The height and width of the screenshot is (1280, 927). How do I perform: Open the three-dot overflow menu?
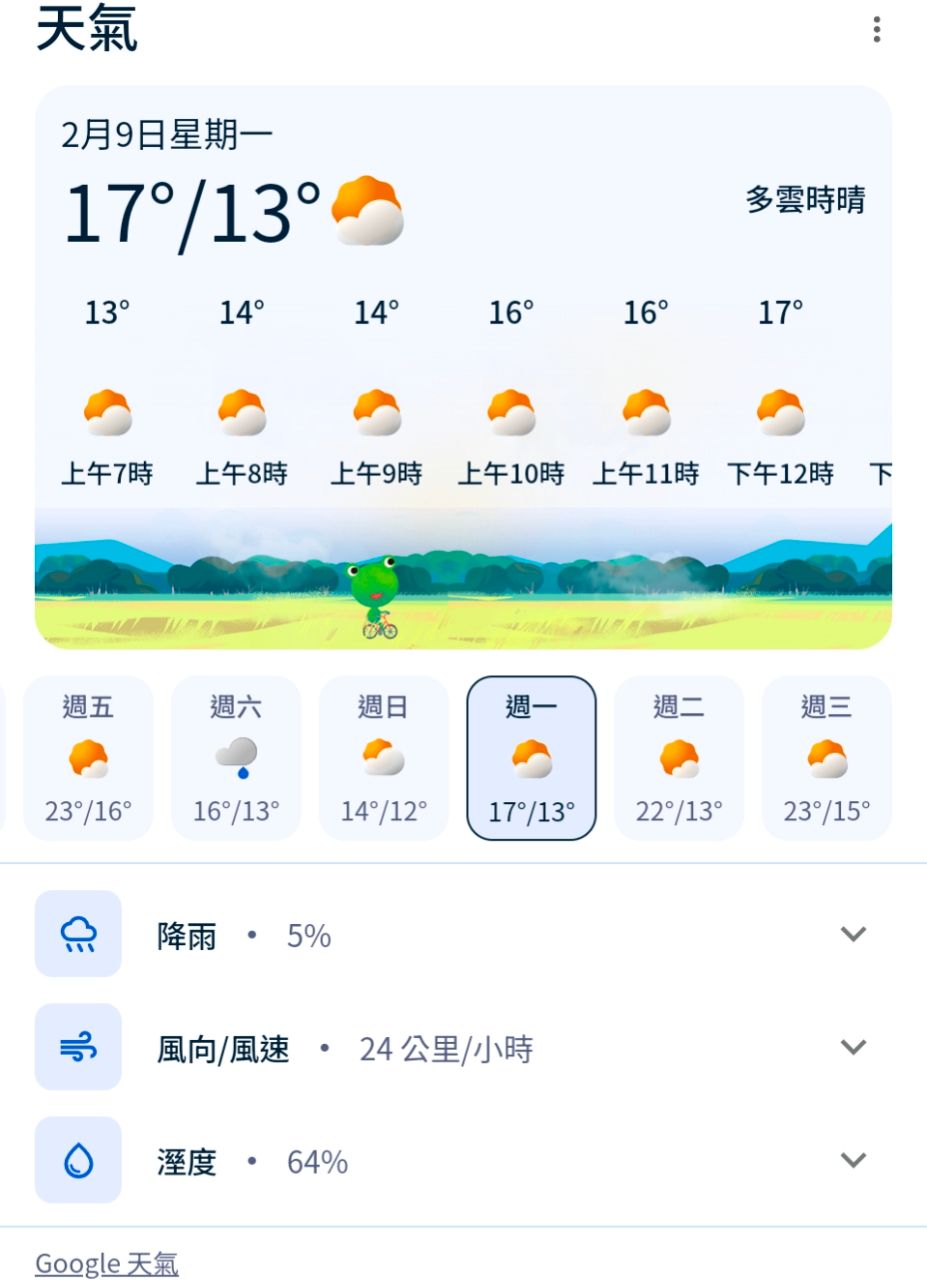[x=876, y=30]
